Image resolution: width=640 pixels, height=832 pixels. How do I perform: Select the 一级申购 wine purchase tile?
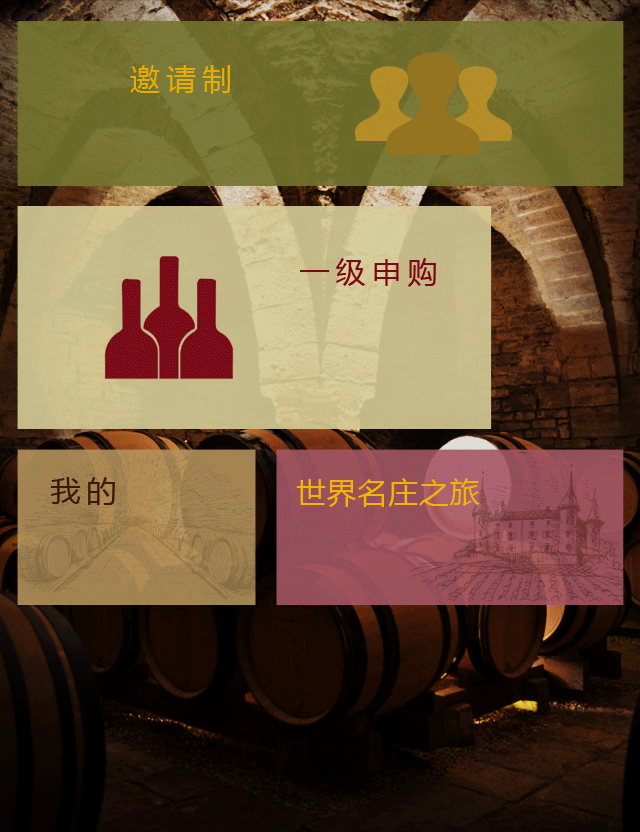click(254, 317)
